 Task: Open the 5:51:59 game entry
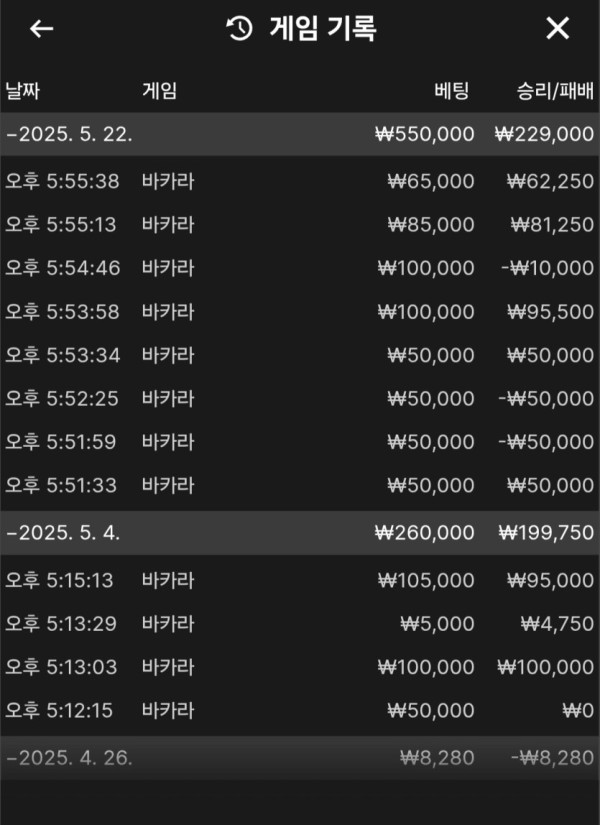(300, 442)
